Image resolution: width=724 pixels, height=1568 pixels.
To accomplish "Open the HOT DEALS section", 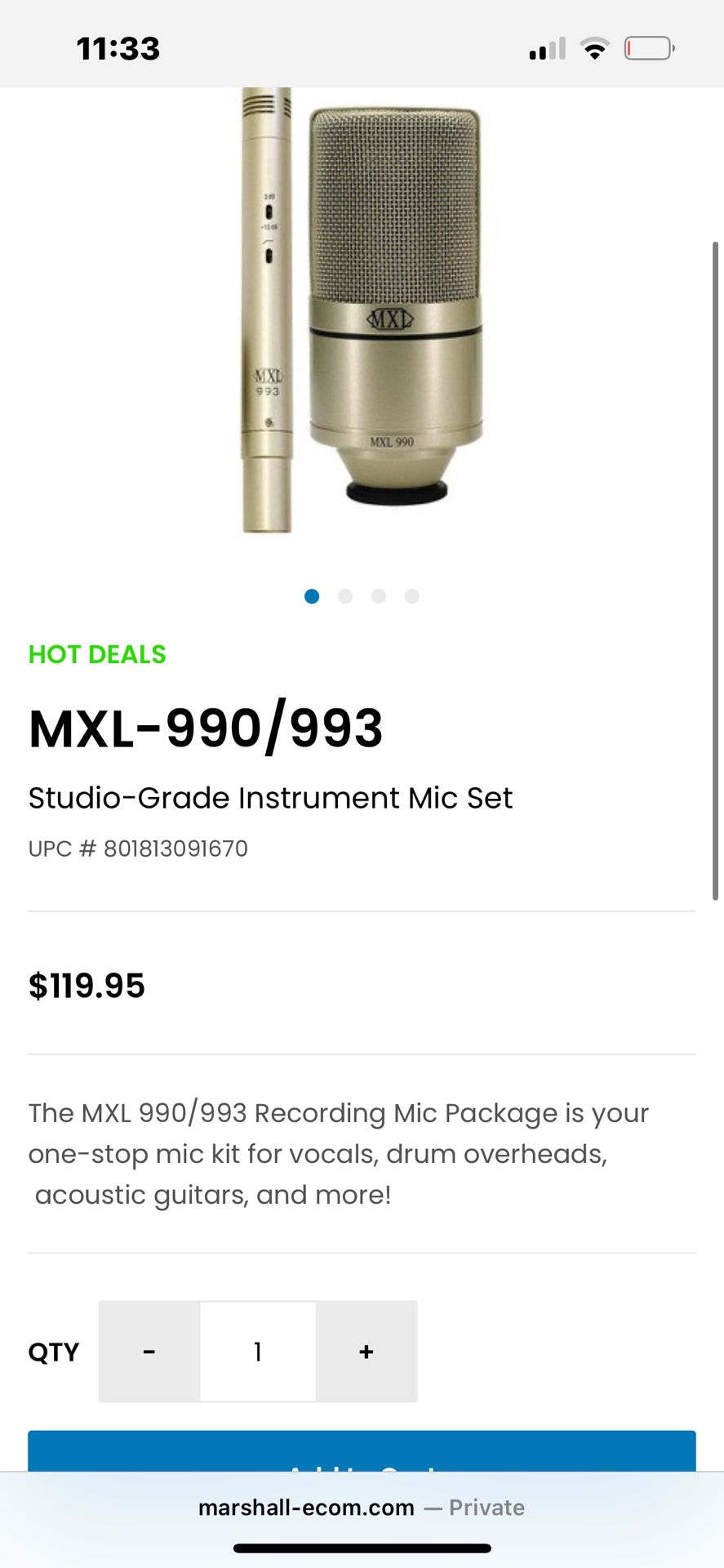I will coord(96,654).
